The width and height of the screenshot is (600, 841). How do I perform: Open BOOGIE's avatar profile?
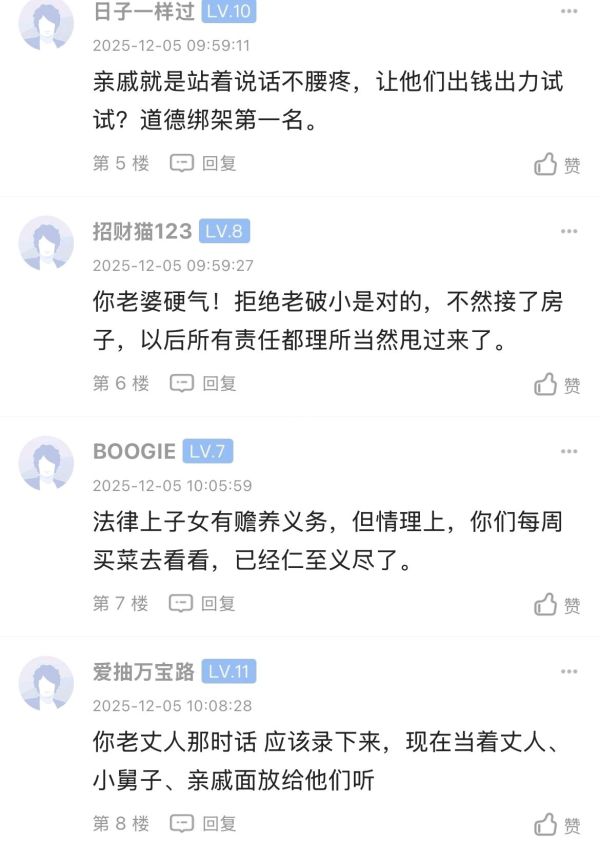pyautogui.click(x=47, y=463)
